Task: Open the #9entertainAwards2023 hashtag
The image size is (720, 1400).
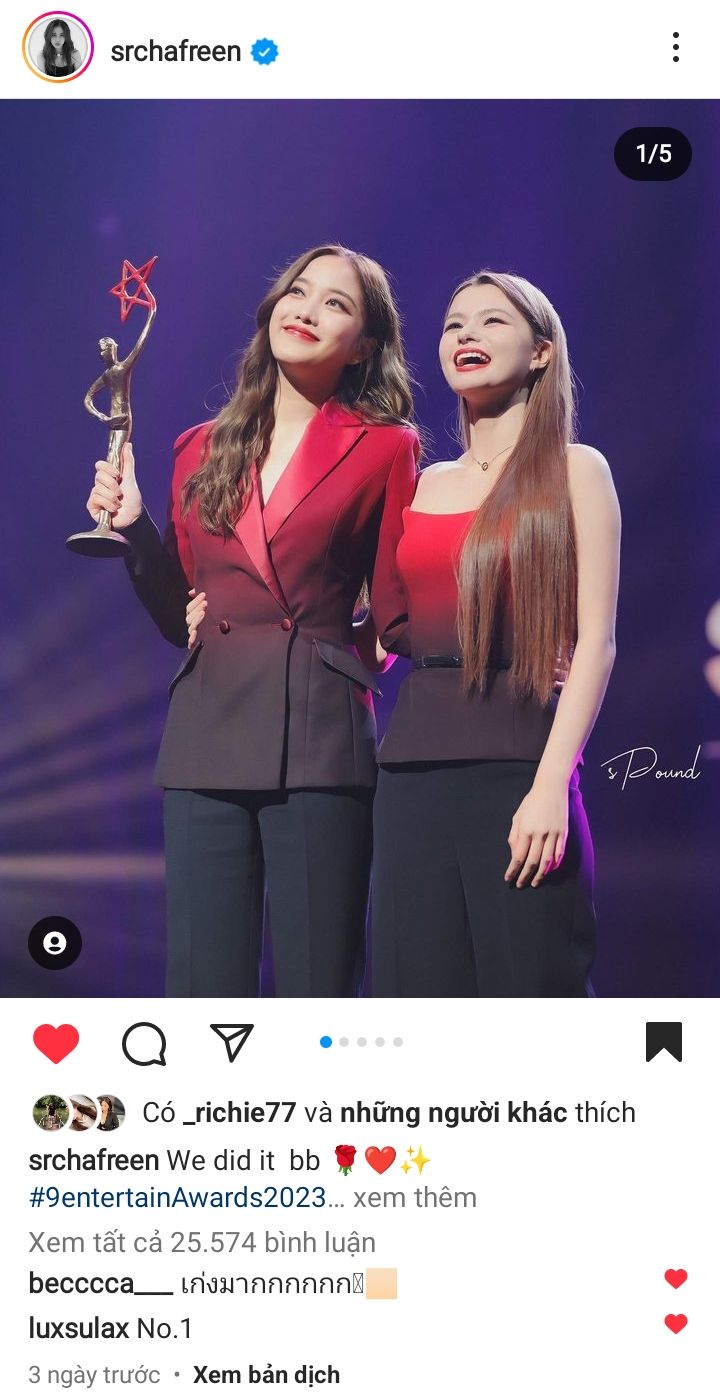Action: pyautogui.click(x=178, y=1197)
